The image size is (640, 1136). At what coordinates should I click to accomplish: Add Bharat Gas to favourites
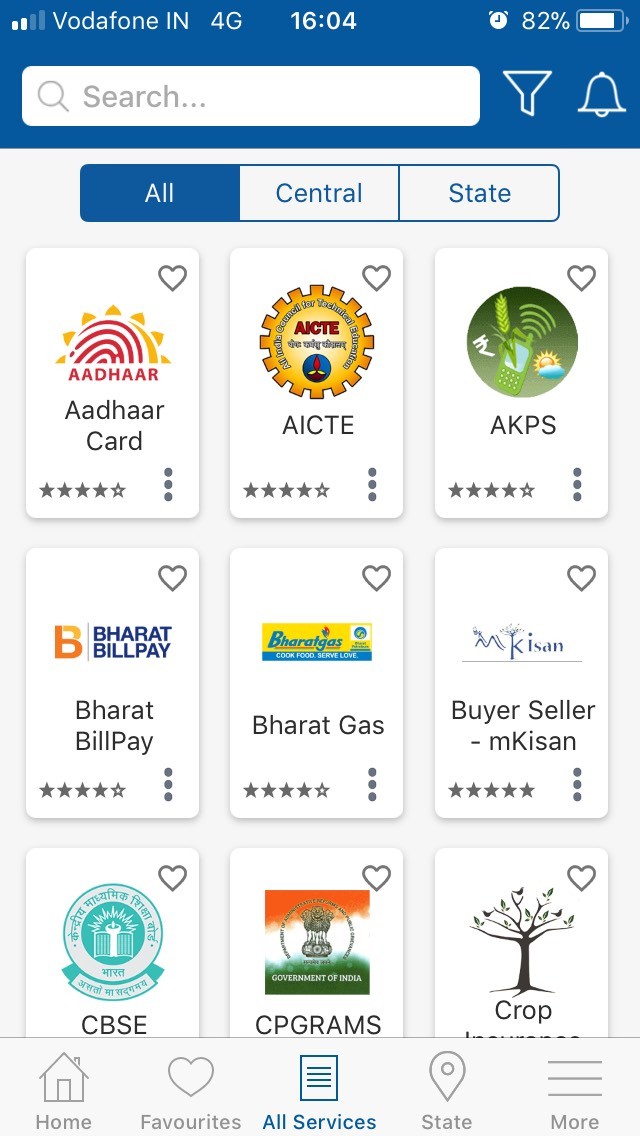(x=376, y=578)
